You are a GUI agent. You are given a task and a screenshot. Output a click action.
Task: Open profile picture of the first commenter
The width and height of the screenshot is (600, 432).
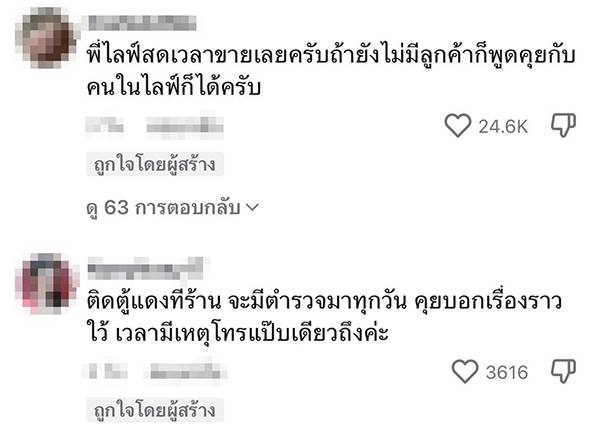(x=47, y=38)
